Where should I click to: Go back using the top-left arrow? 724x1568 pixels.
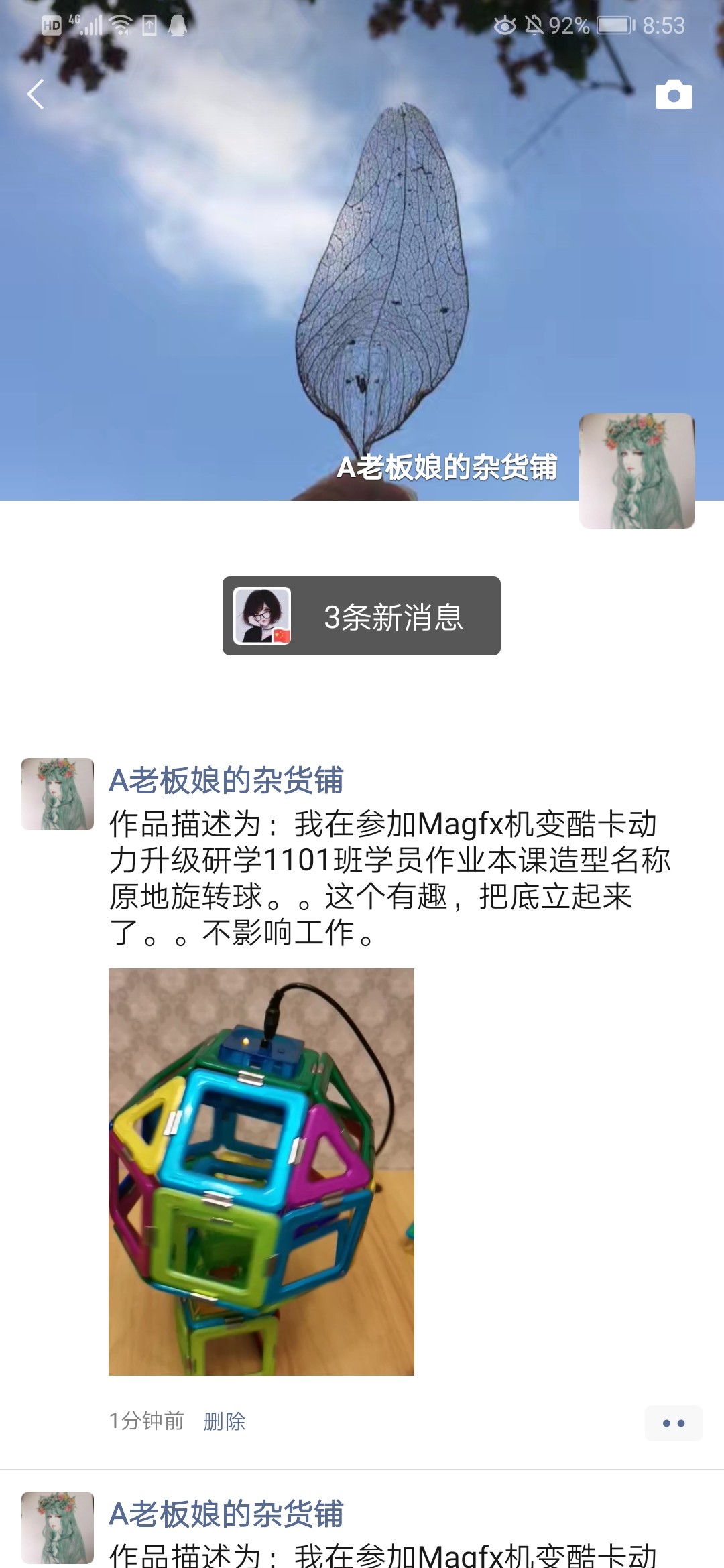click(36, 94)
